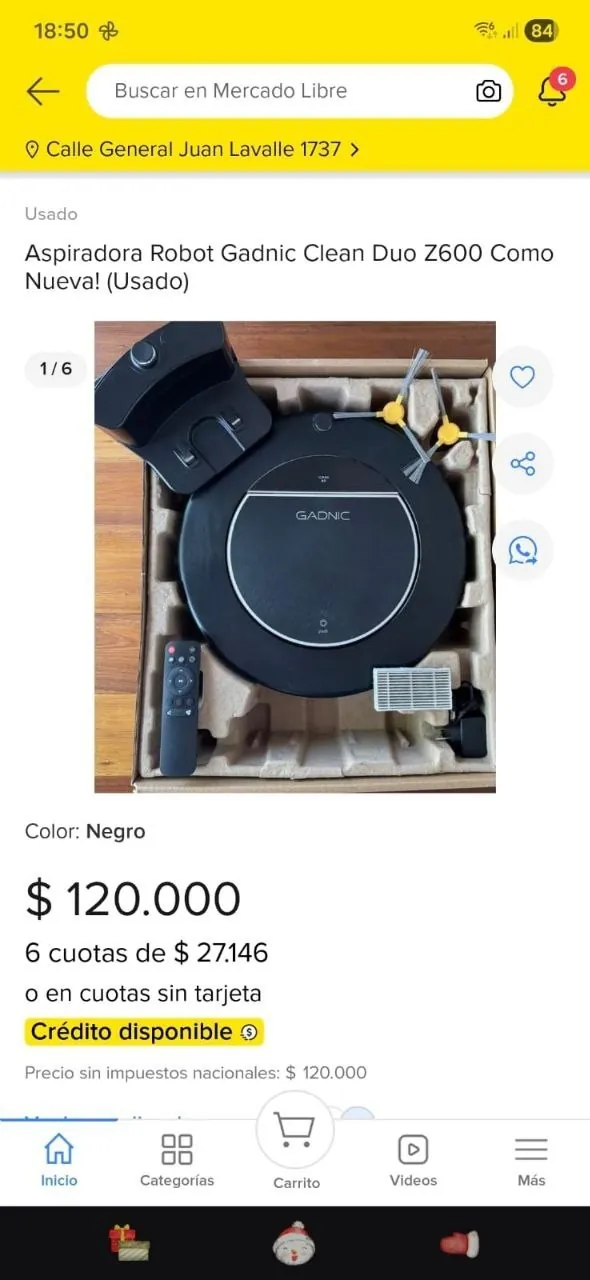Open camera search in the search bar
Viewport: 590px width, 1280px height.
[488, 91]
